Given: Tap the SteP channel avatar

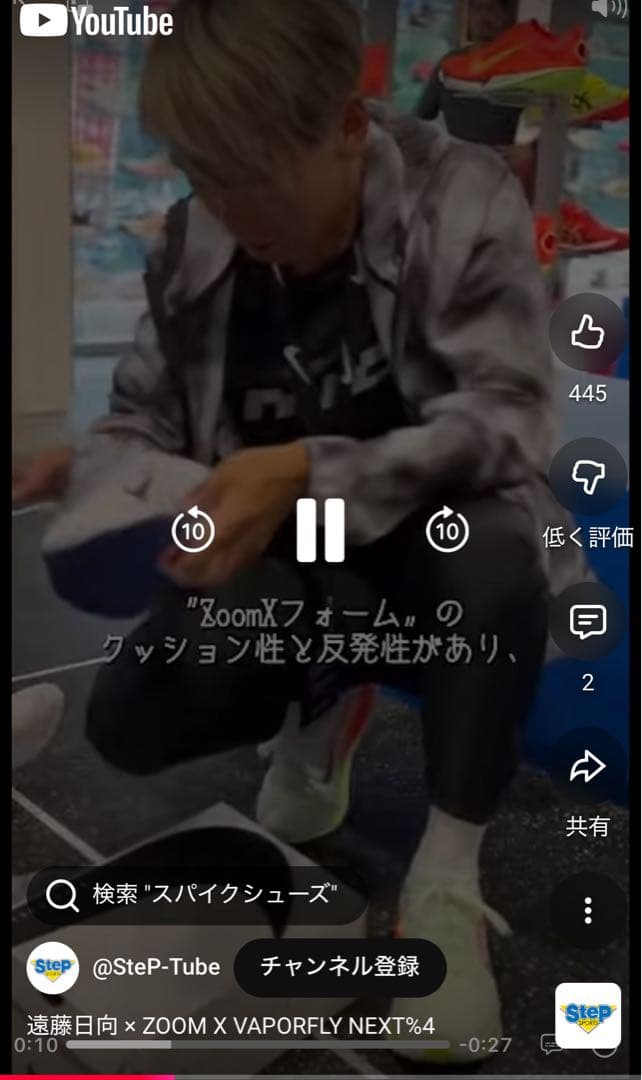Looking at the screenshot, I should click(53, 968).
